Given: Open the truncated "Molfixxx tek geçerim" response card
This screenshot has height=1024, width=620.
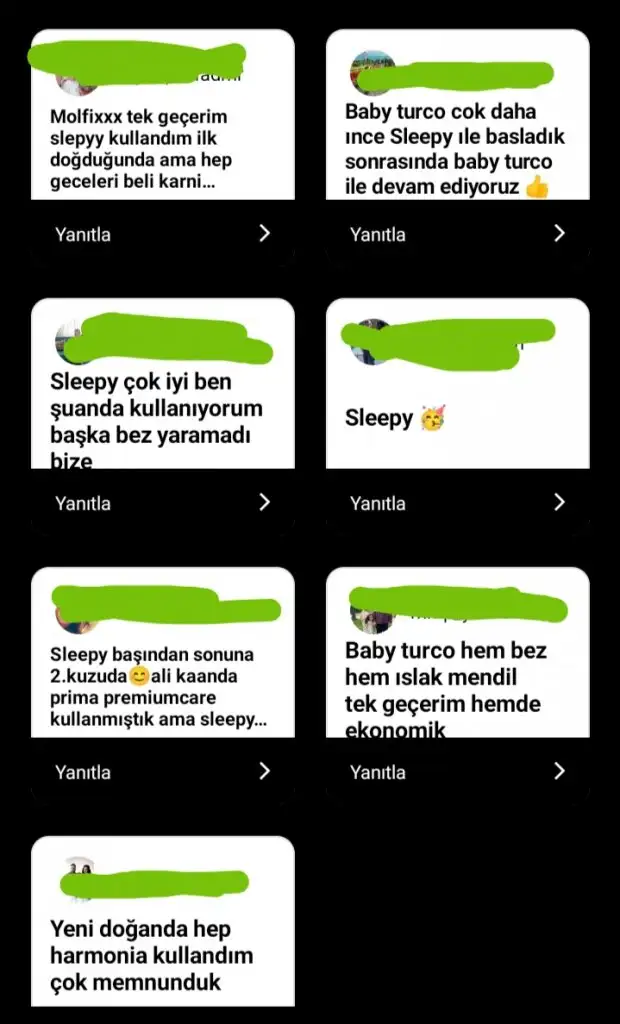Looking at the screenshot, I should (163, 114).
